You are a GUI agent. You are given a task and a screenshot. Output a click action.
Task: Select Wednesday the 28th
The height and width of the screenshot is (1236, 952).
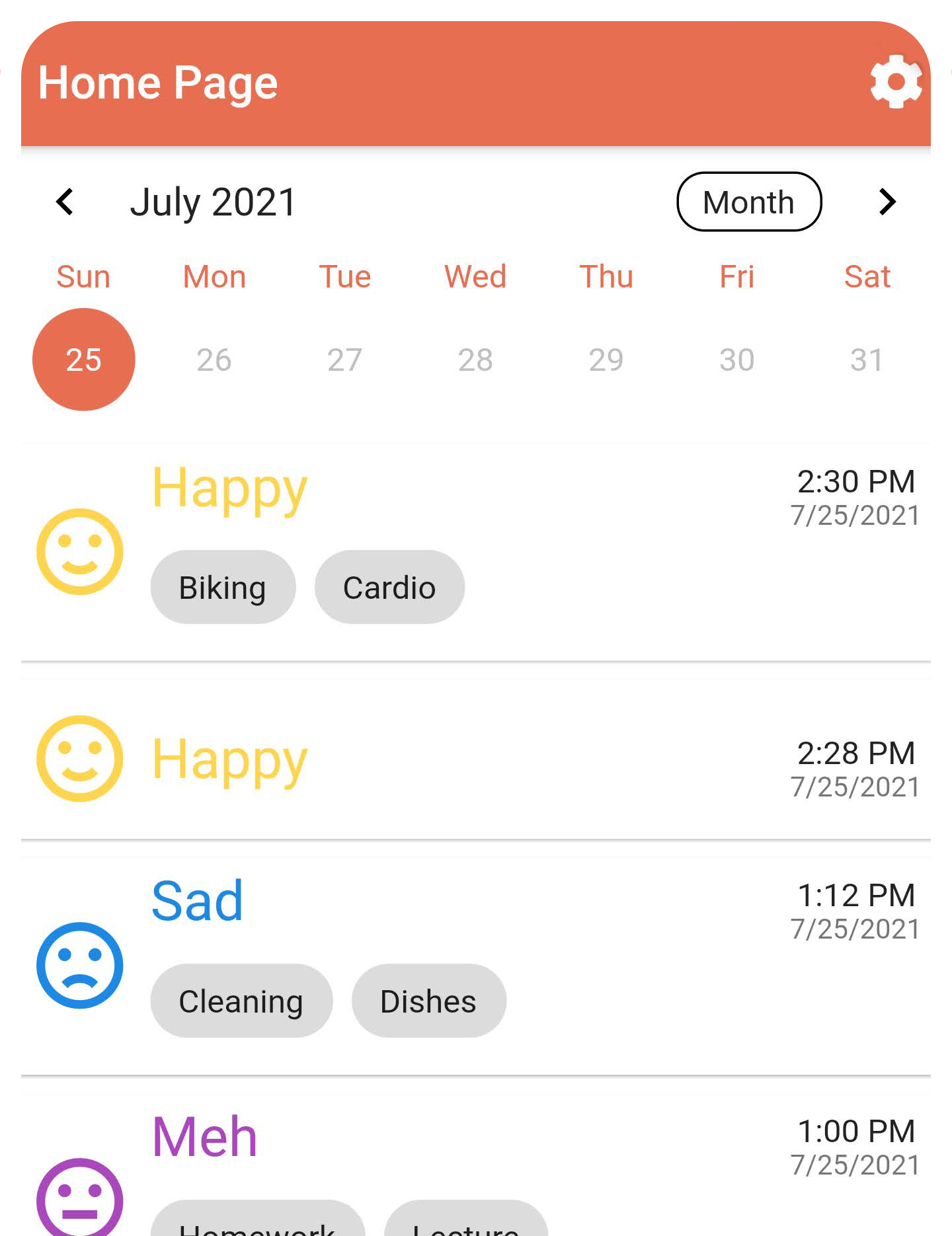pyautogui.click(x=475, y=360)
